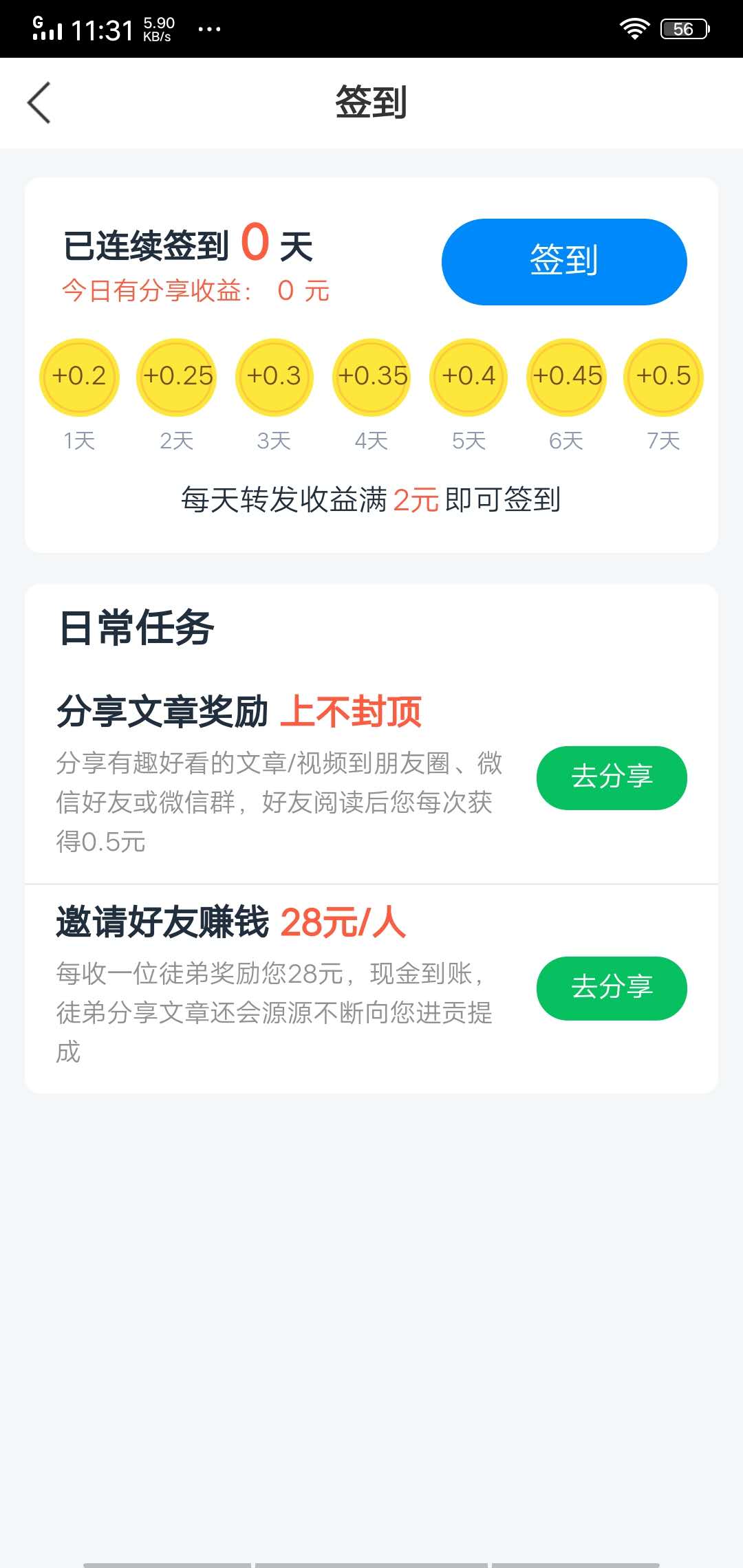Image resolution: width=743 pixels, height=1568 pixels.
Task: Tap the day 1 coin worth +0.2
Action: pyautogui.click(x=78, y=377)
